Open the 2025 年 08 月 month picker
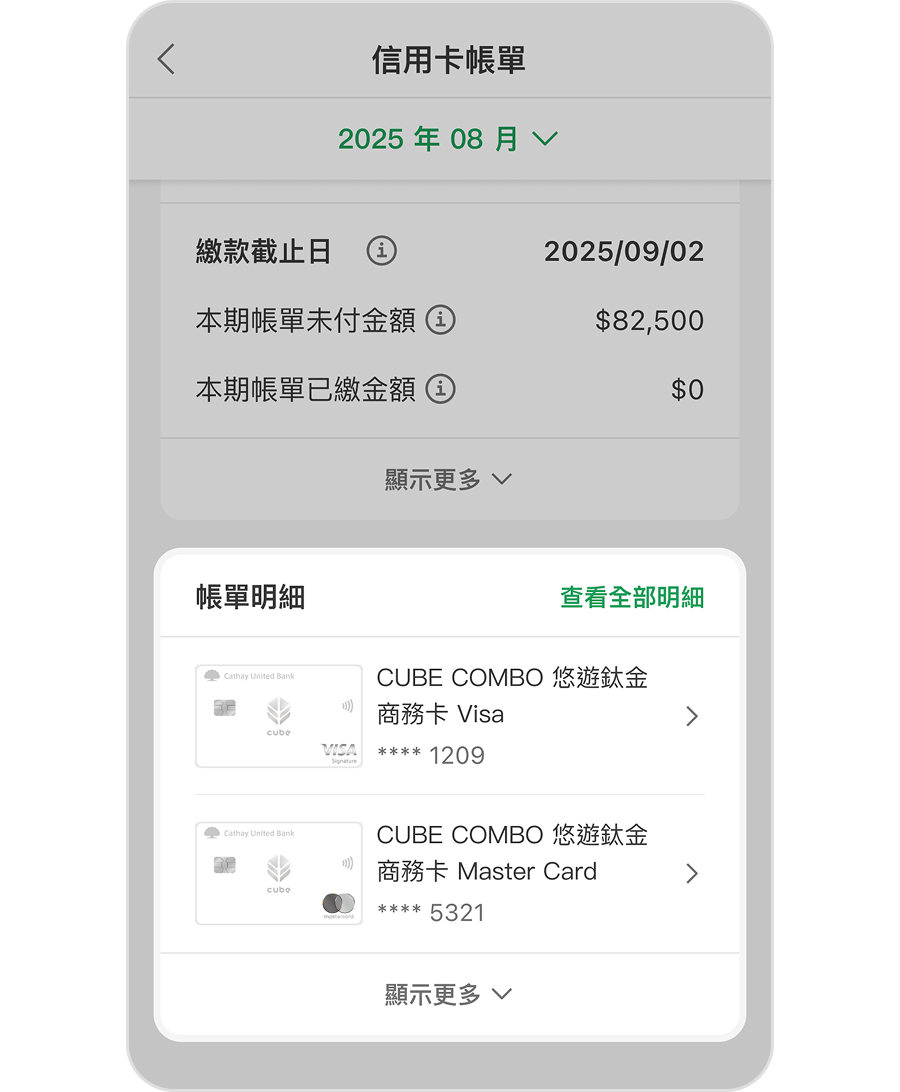 448,139
